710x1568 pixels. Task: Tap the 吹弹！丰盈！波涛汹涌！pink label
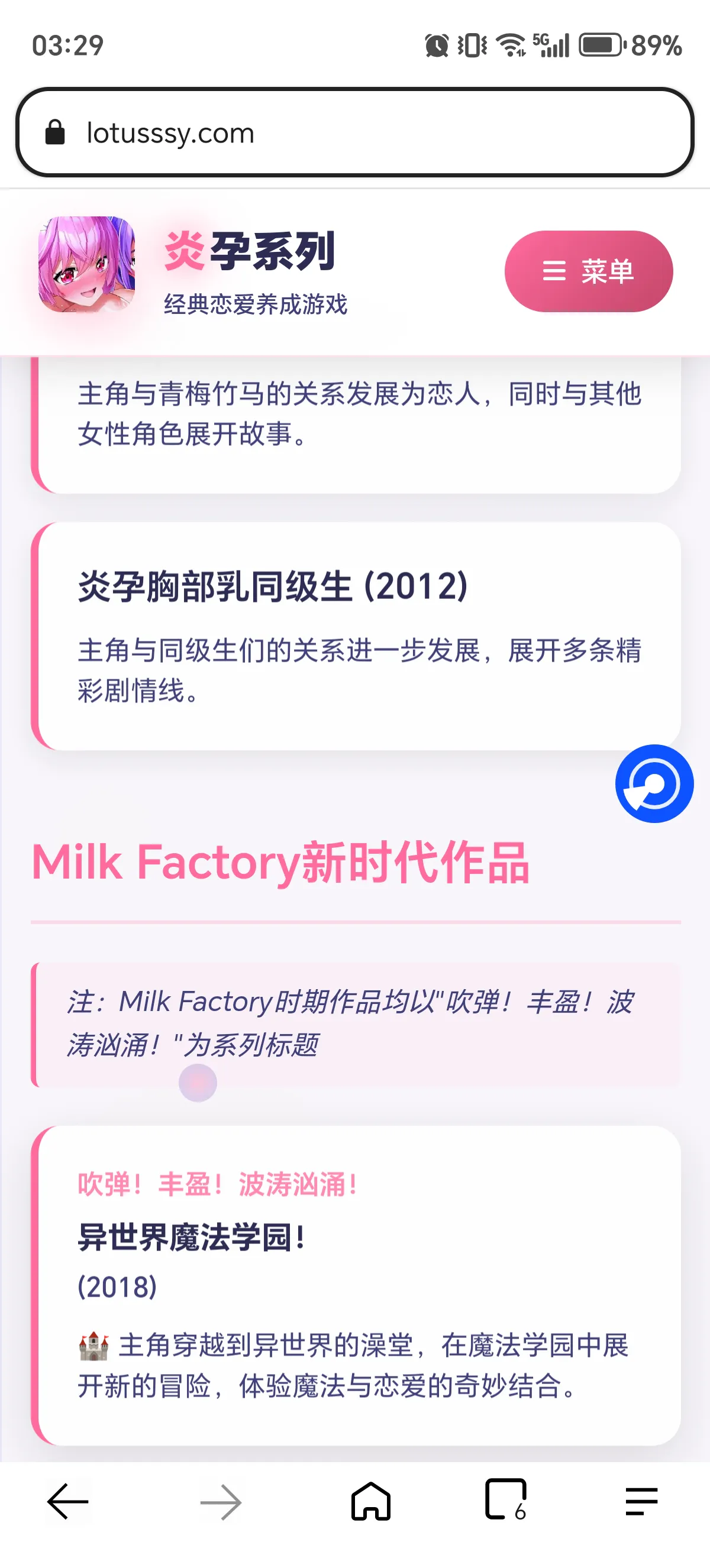218,1183
